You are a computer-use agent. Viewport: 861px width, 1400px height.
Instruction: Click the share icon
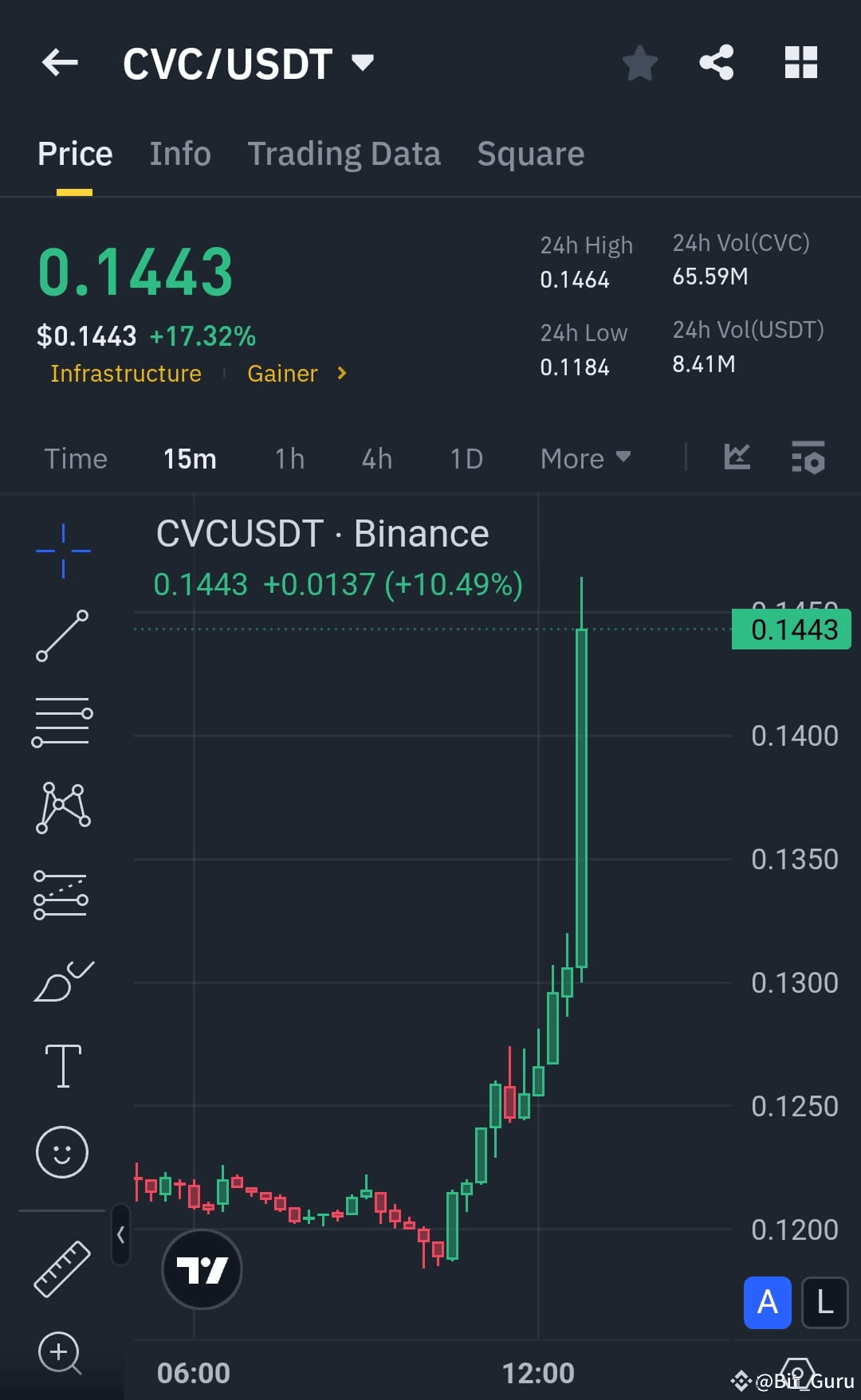[x=716, y=62]
